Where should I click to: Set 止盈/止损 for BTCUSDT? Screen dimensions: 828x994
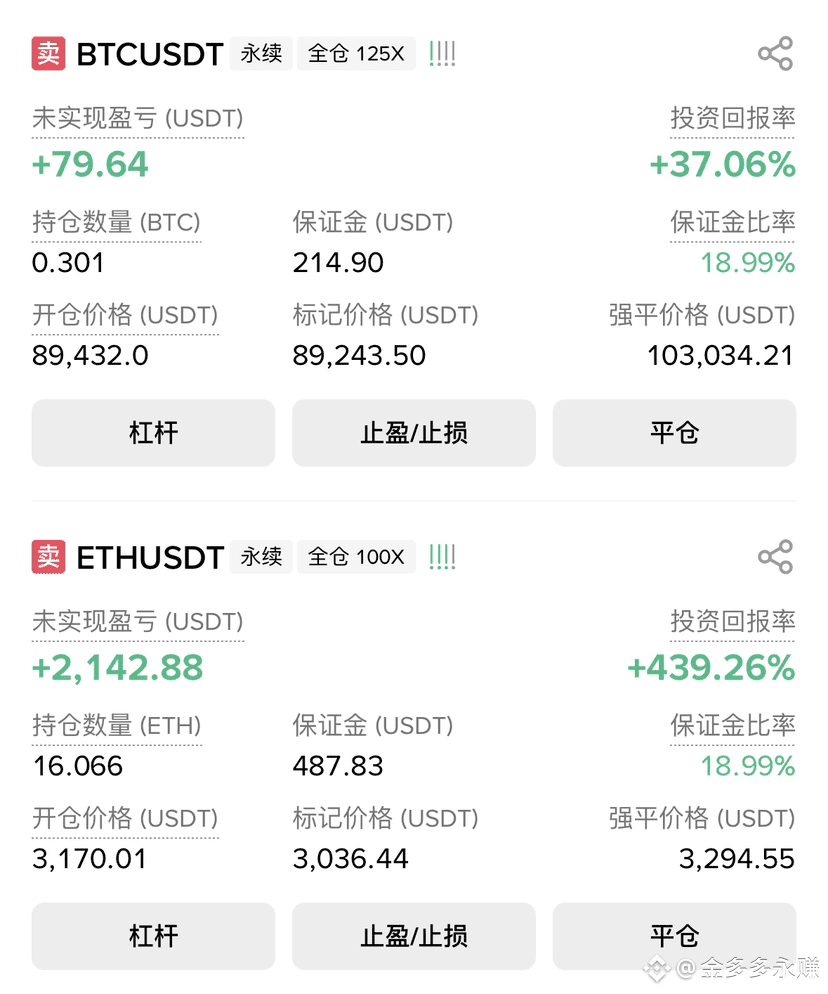pyautogui.click(x=414, y=433)
